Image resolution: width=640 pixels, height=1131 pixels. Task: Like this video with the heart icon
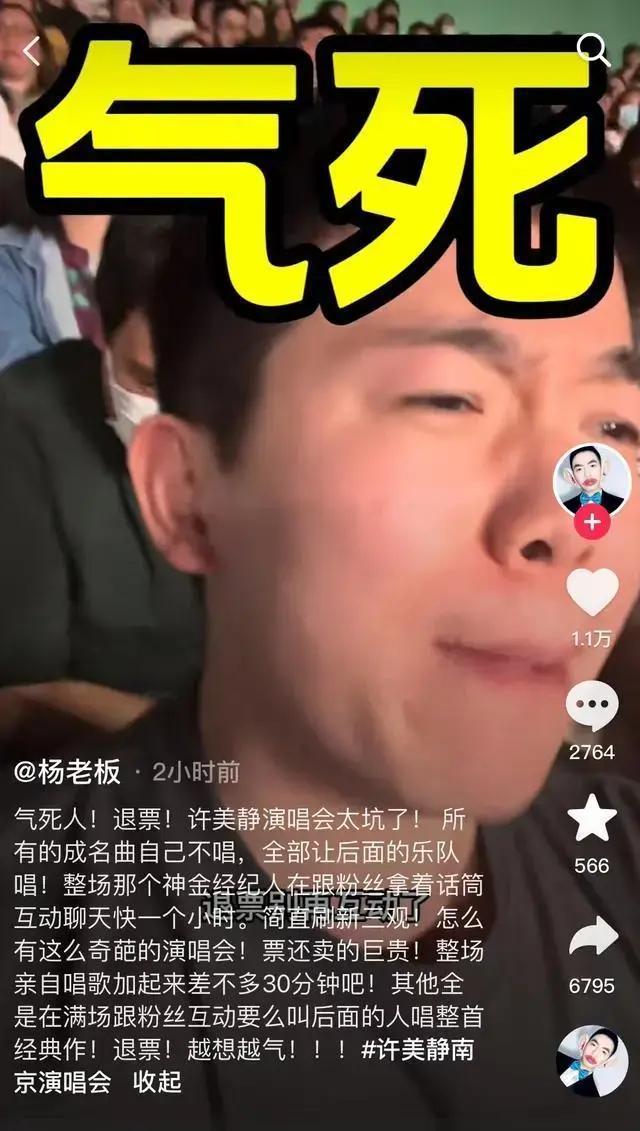(592, 592)
